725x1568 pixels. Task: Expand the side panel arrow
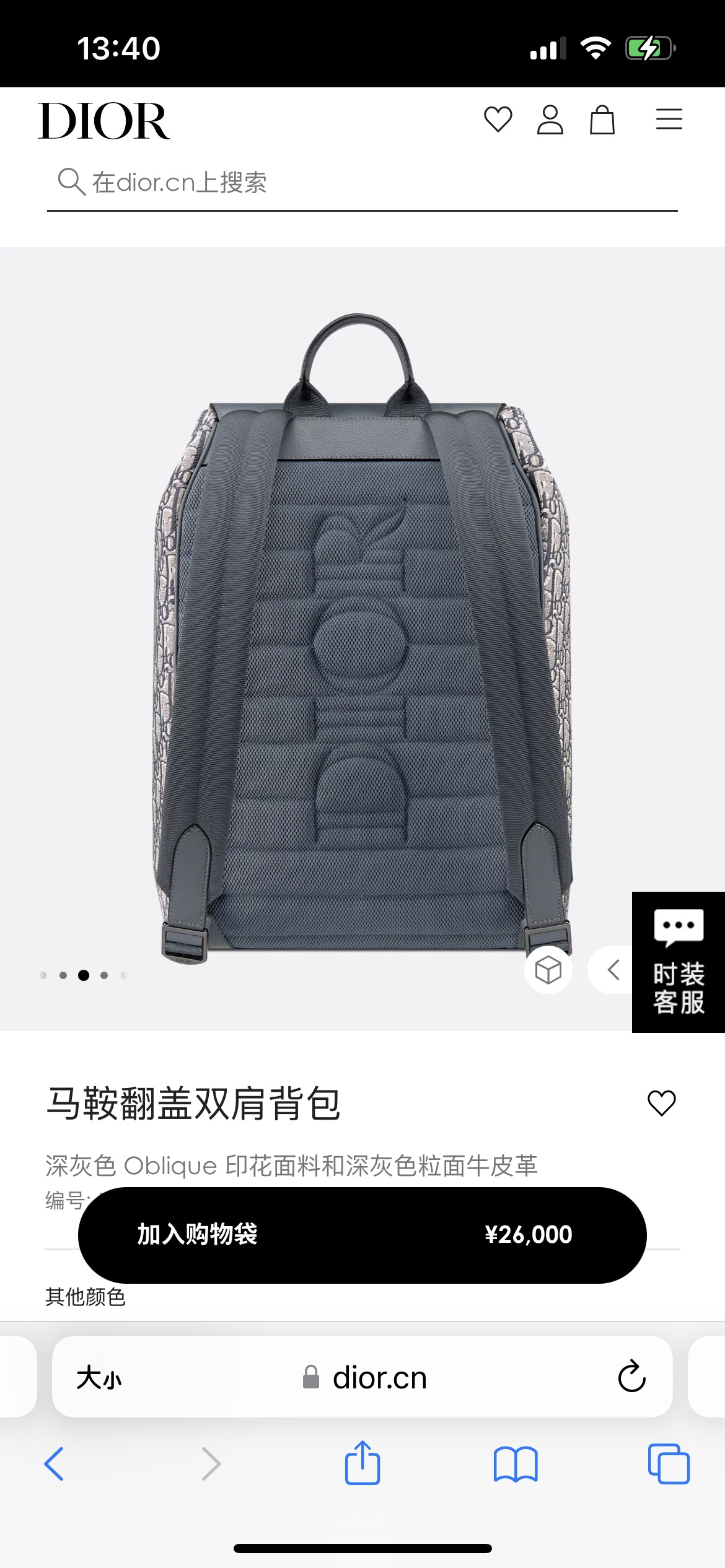click(613, 970)
